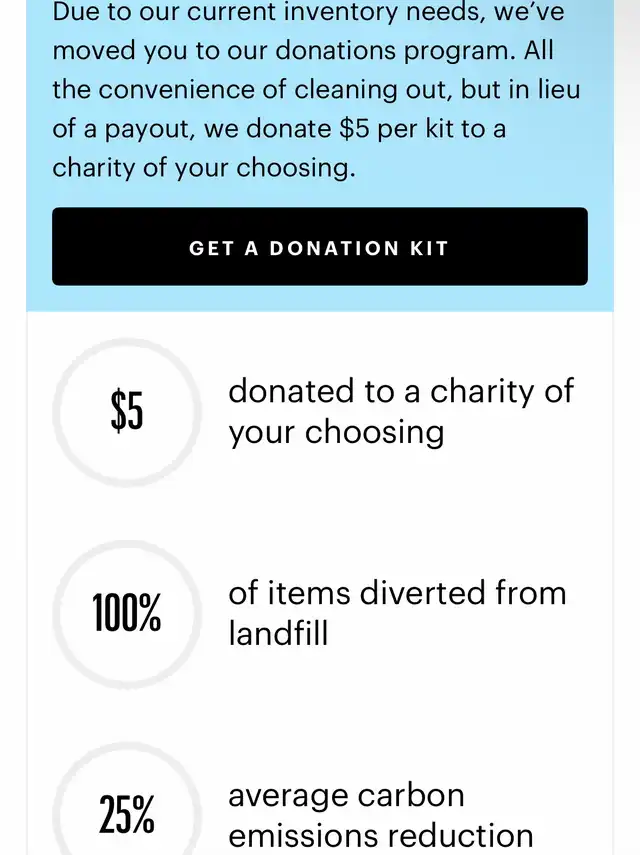Tap the Get a Donation Kit button
640x855 pixels.
tap(319, 247)
